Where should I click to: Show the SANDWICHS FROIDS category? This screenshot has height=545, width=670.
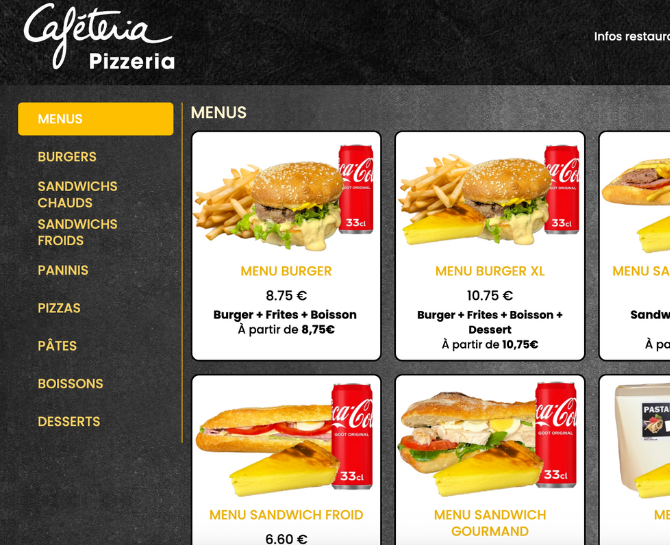click(77, 232)
